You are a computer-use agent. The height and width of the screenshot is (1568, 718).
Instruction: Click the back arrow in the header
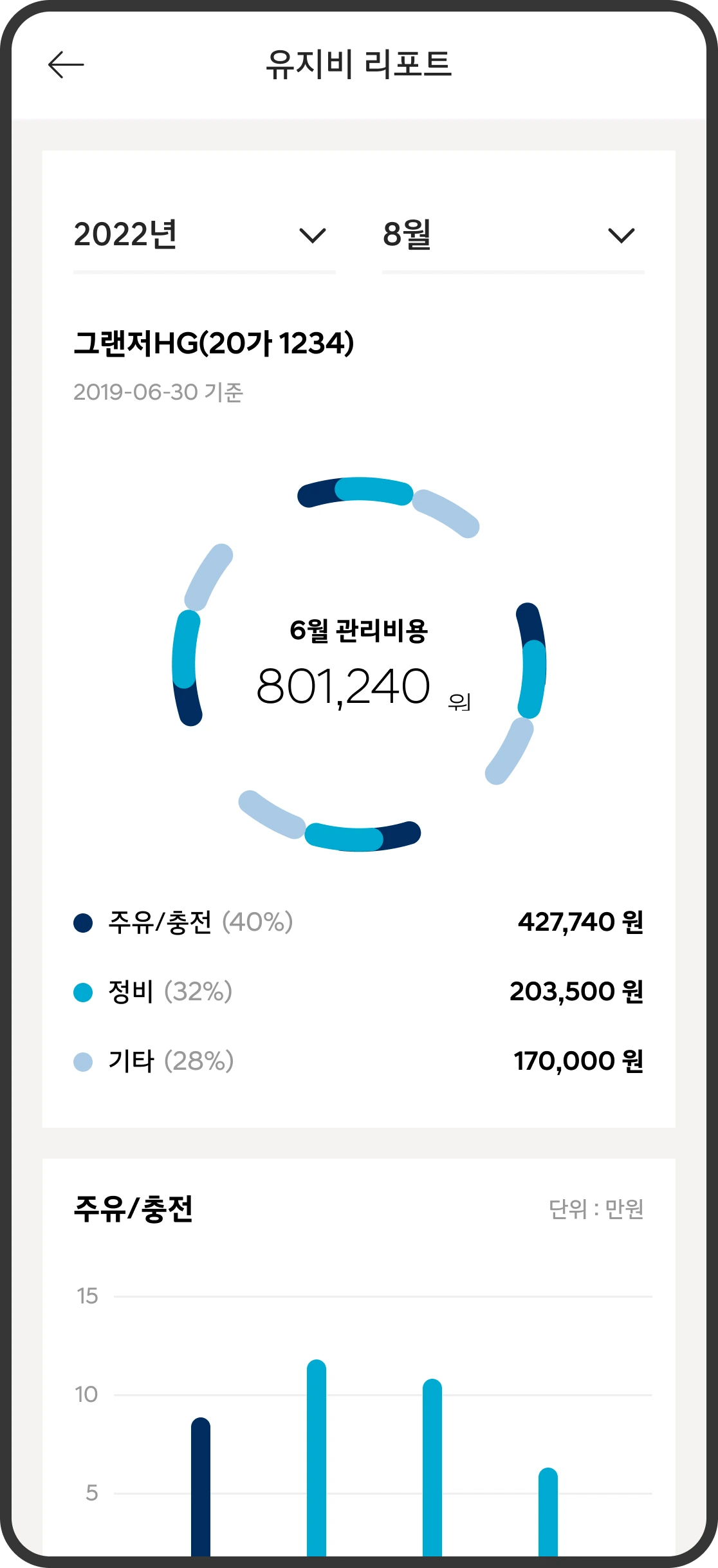coord(67,64)
